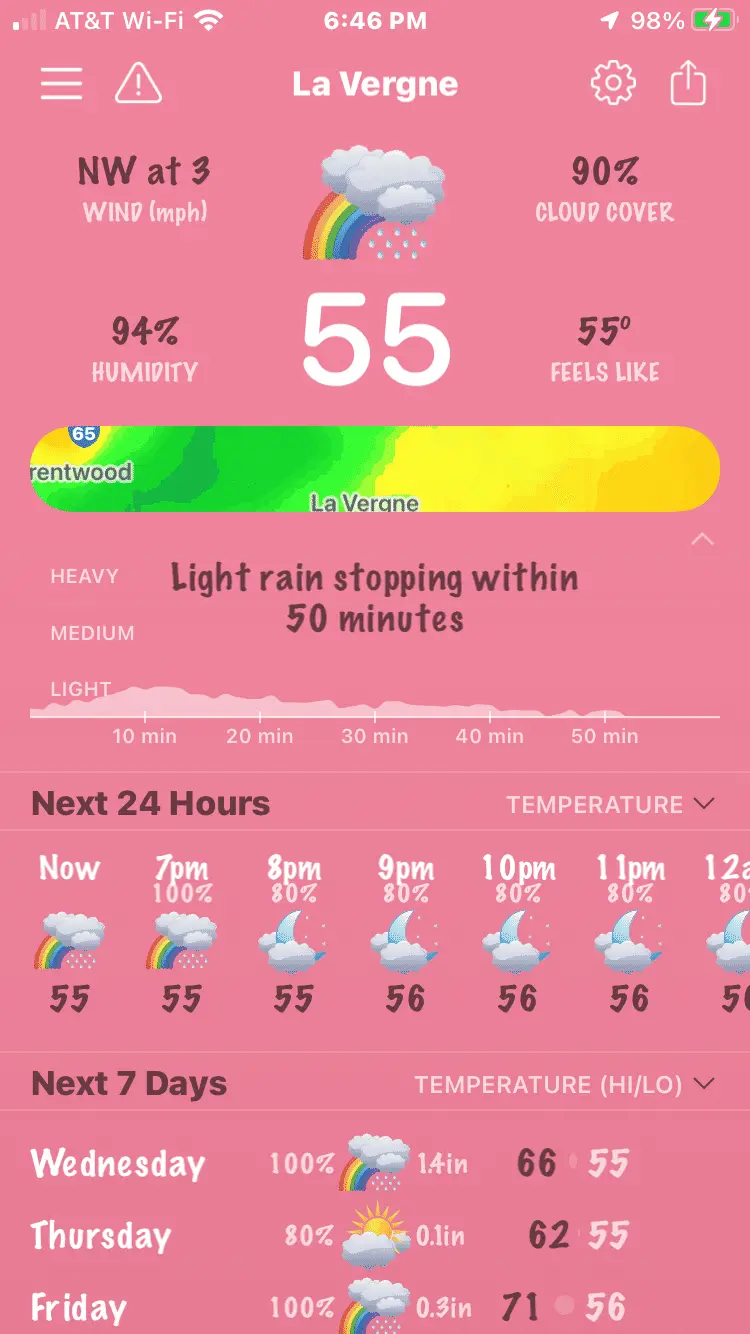
Task: Open the radar map strip
Action: click(375, 469)
